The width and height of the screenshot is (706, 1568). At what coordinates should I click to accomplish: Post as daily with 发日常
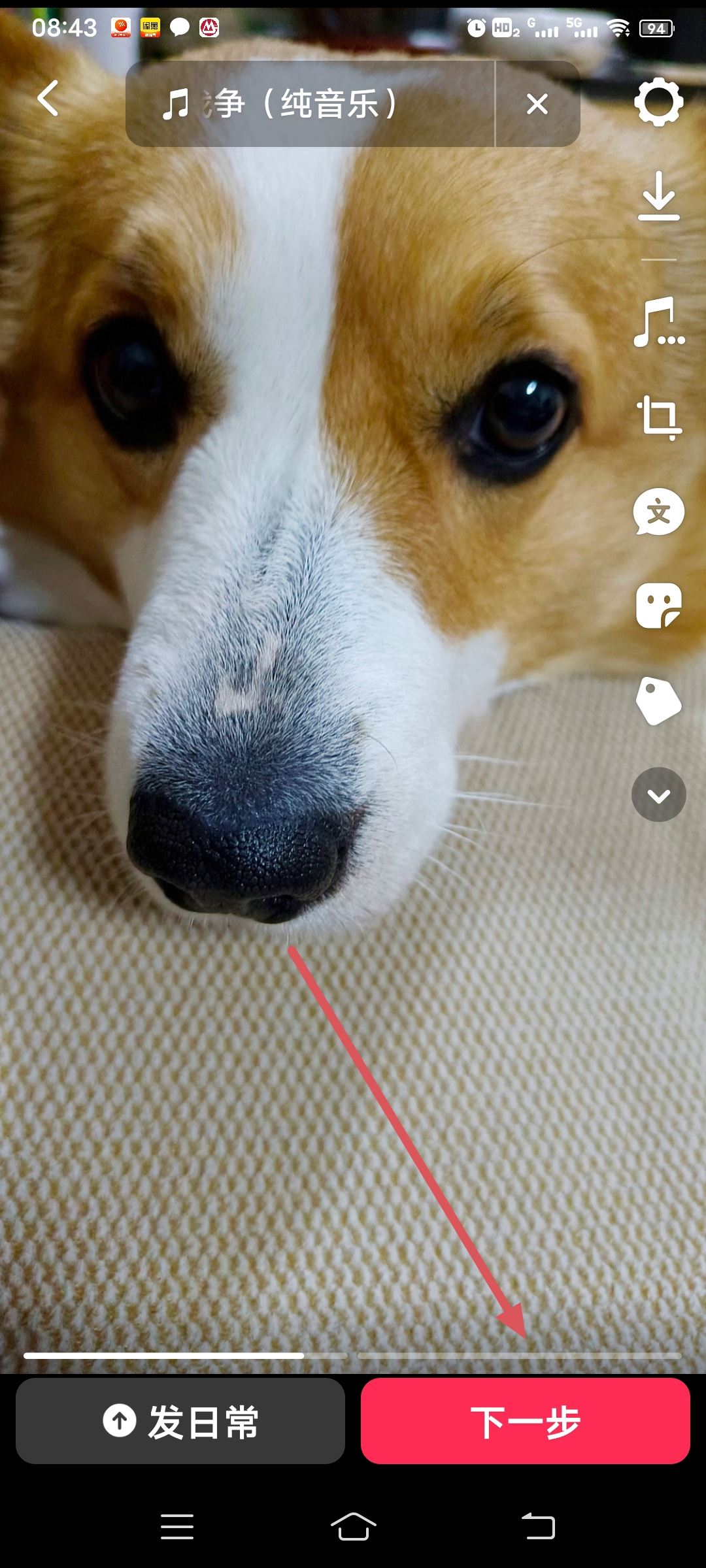coord(180,1422)
